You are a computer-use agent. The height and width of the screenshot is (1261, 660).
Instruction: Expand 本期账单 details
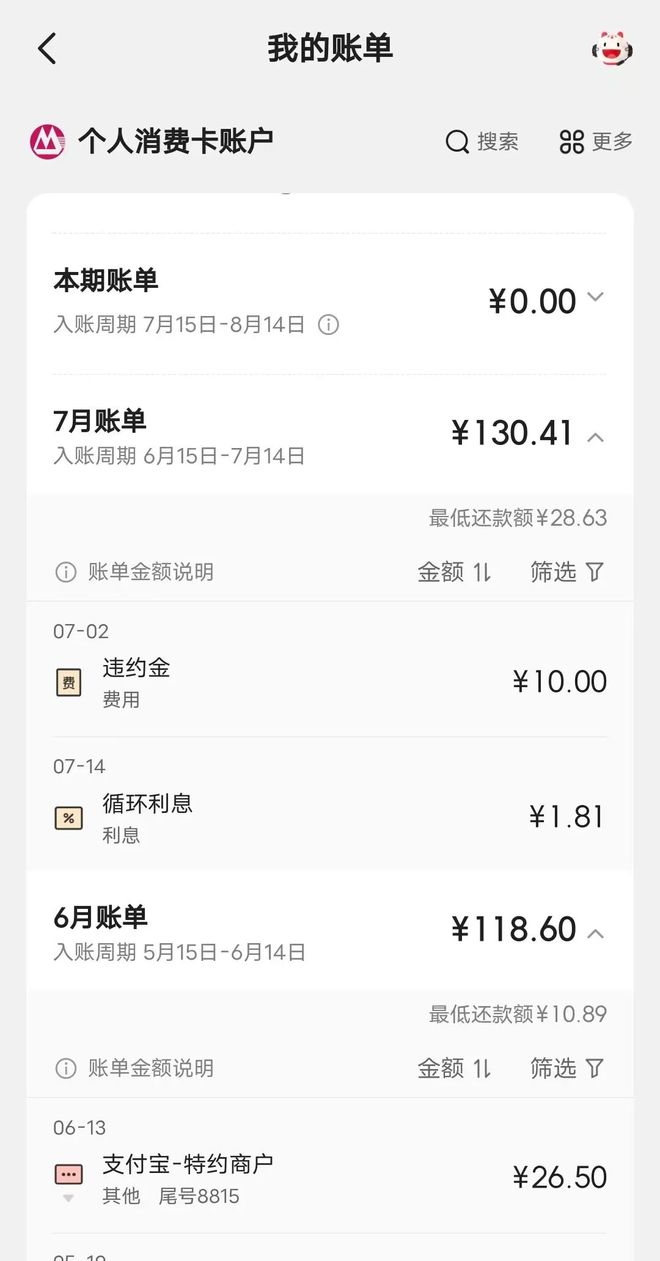(x=596, y=297)
